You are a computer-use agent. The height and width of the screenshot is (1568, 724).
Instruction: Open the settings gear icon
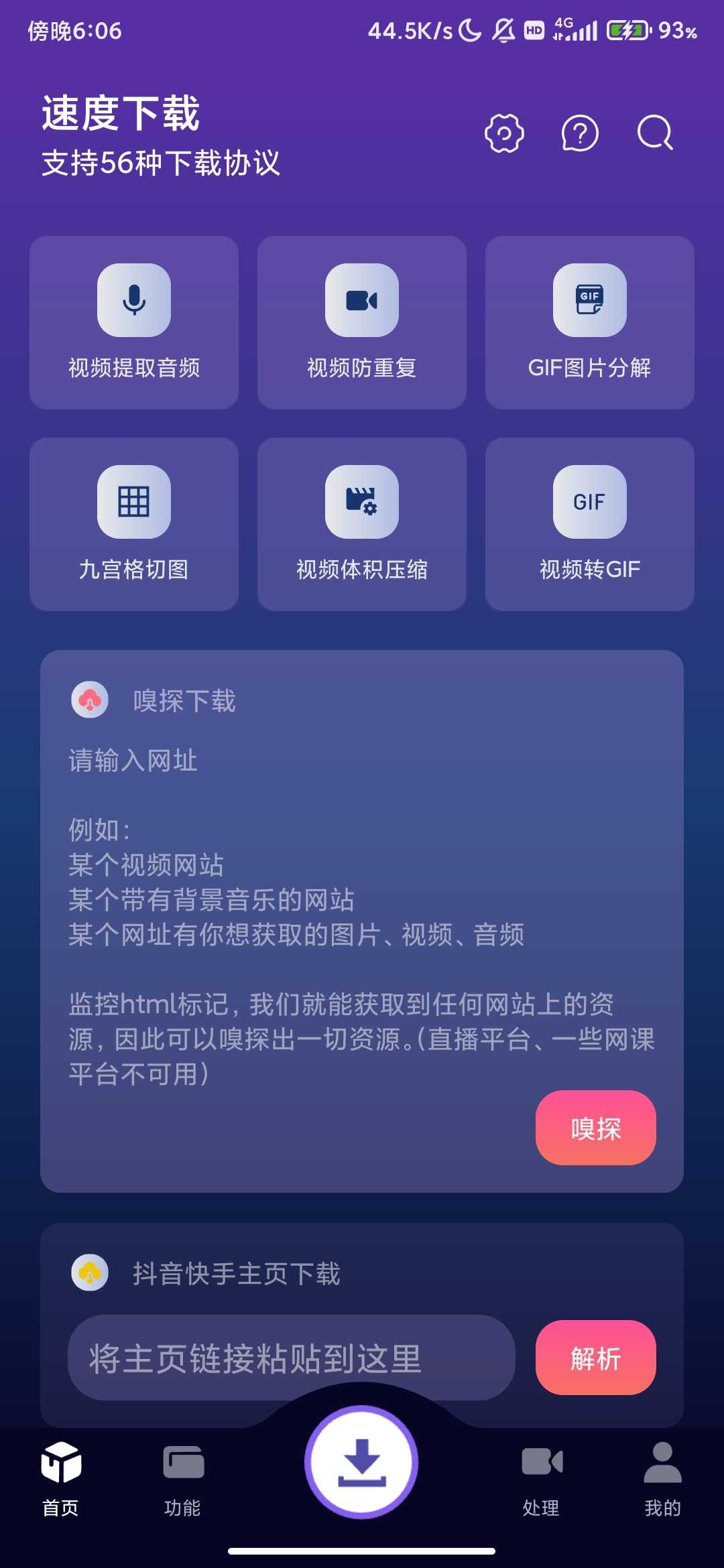tap(503, 132)
